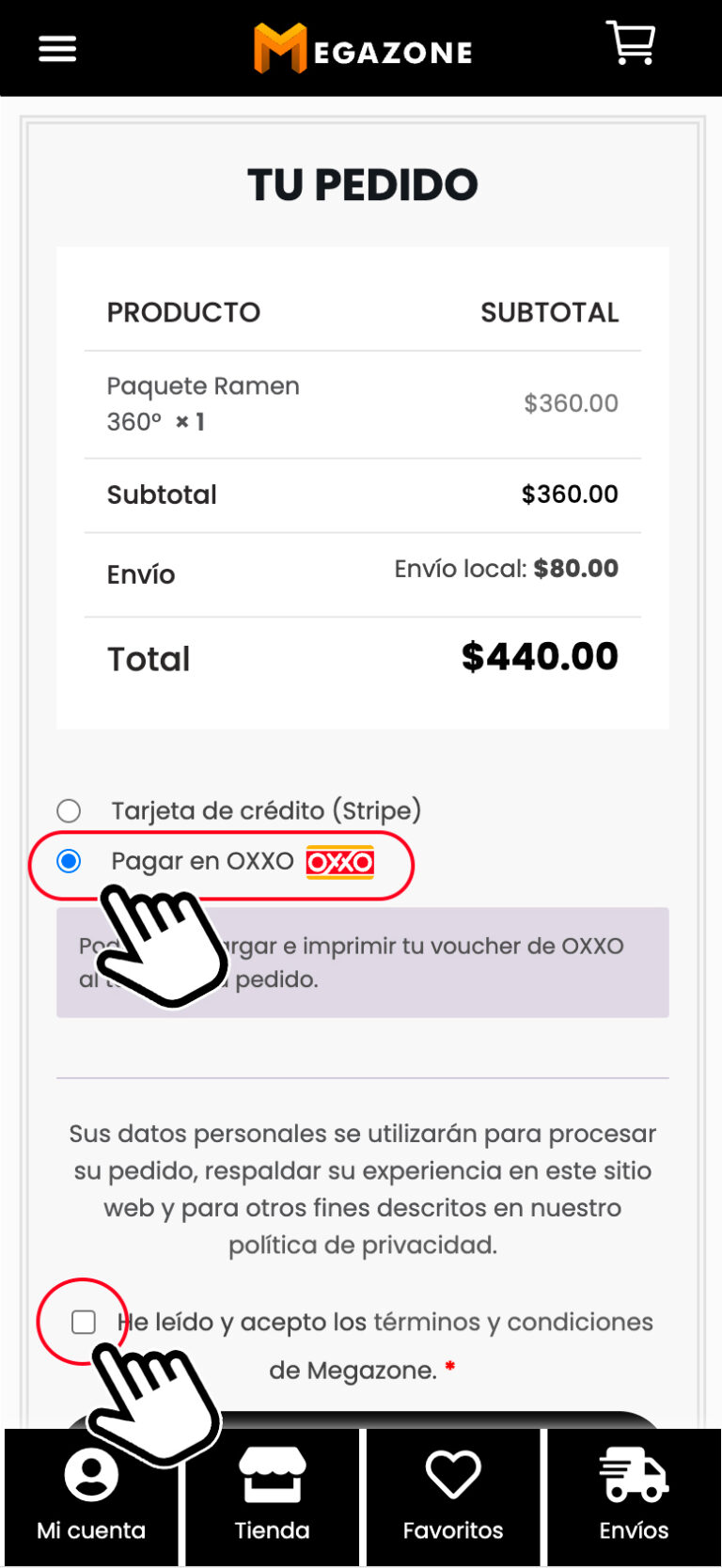Choose Pagar en OXXO payment option
This screenshot has height=1568, width=722.
pos(69,861)
